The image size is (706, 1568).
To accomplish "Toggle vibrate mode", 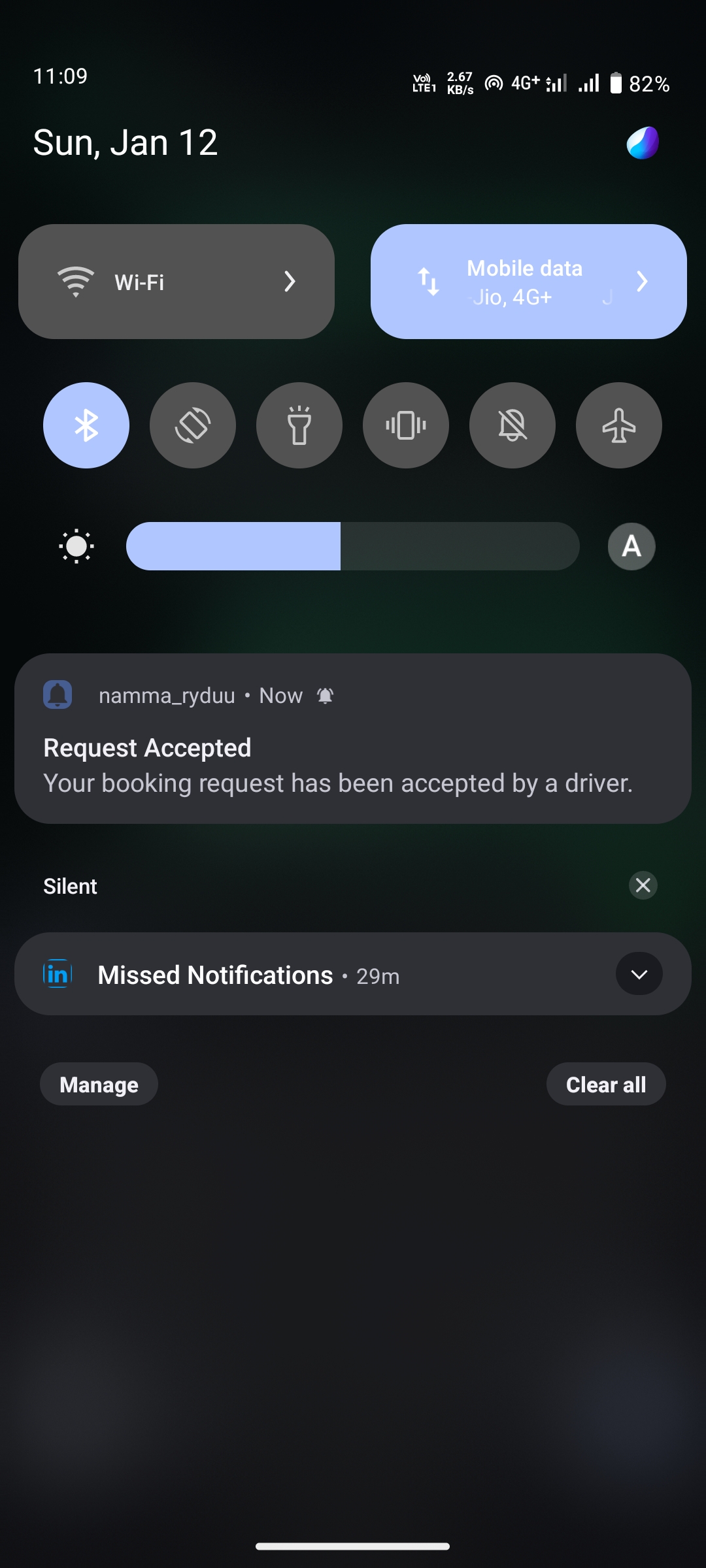I will pos(406,425).
